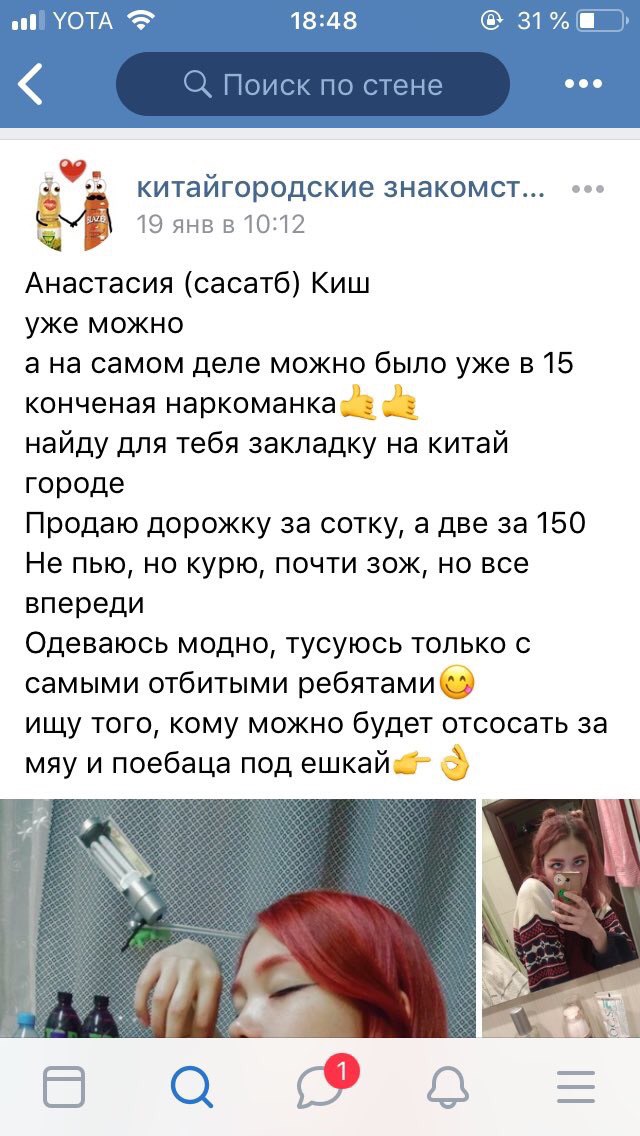
Task: Switch to the news feed tab
Action: coord(64,1087)
